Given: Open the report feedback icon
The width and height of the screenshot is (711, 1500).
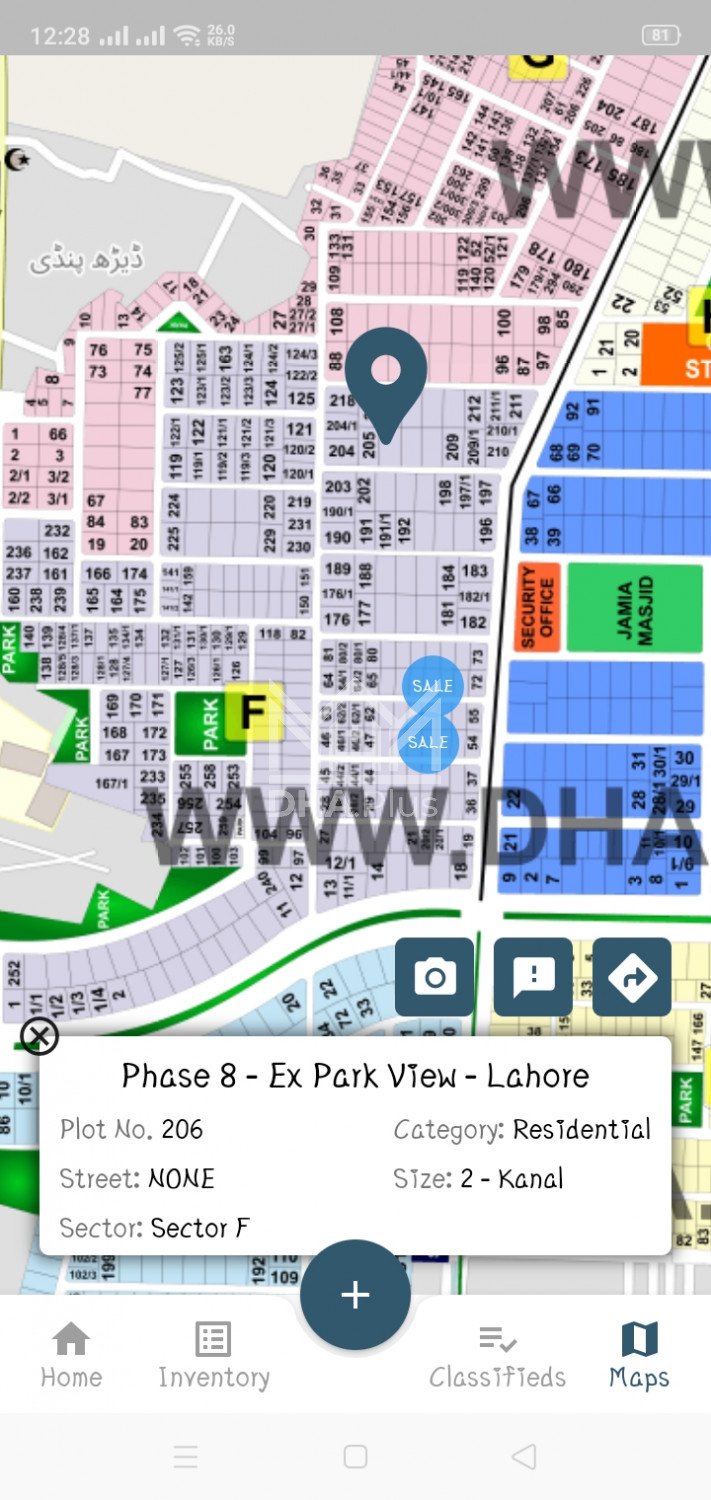Looking at the screenshot, I should pyautogui.click(x=533, y=977).
